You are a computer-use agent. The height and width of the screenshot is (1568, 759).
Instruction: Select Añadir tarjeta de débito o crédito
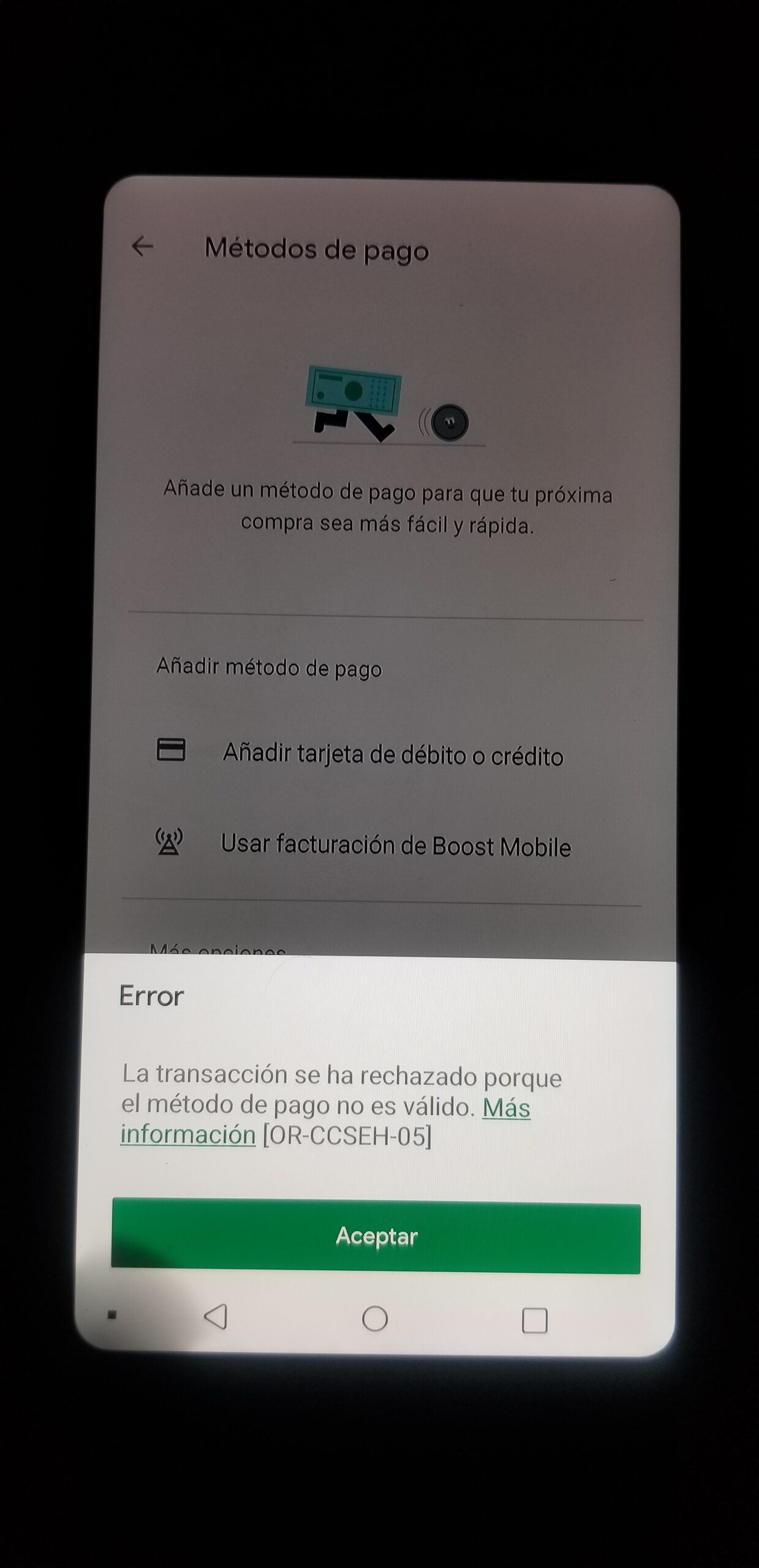point(392,755)
